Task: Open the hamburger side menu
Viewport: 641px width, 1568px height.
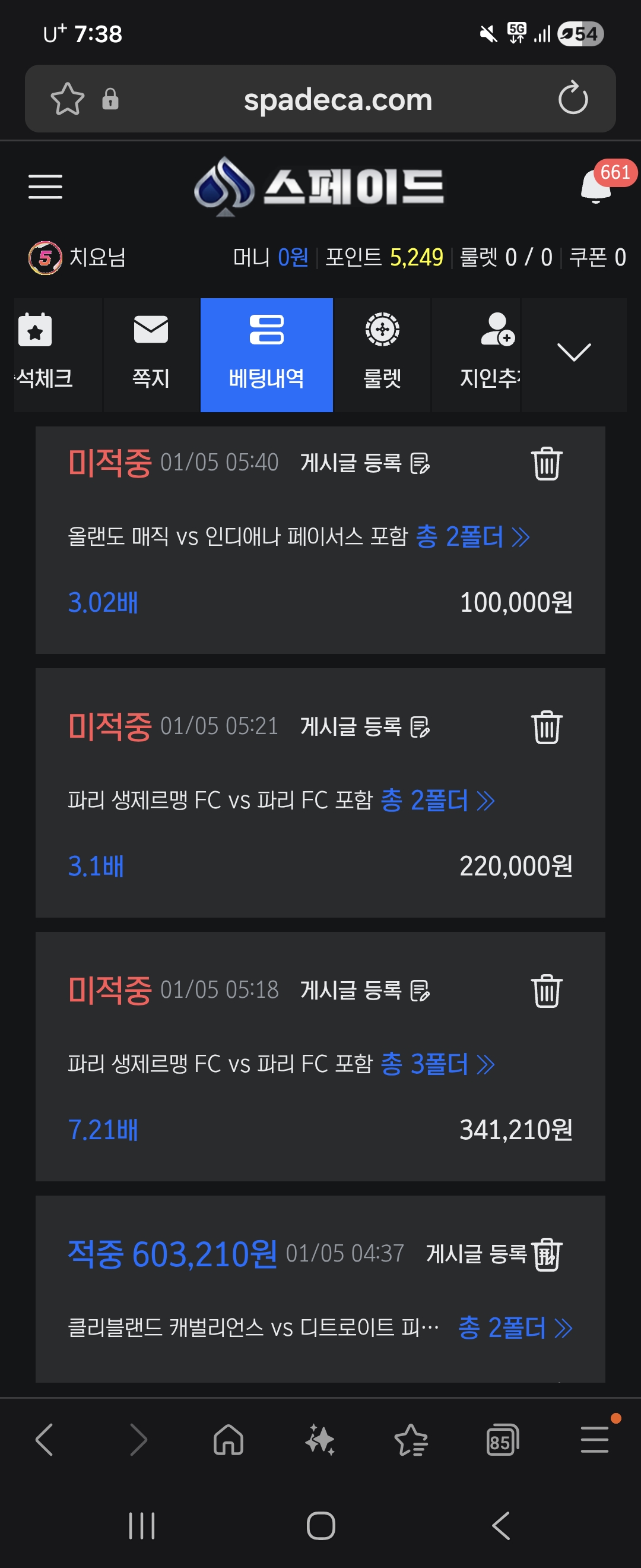Action: 45,186
